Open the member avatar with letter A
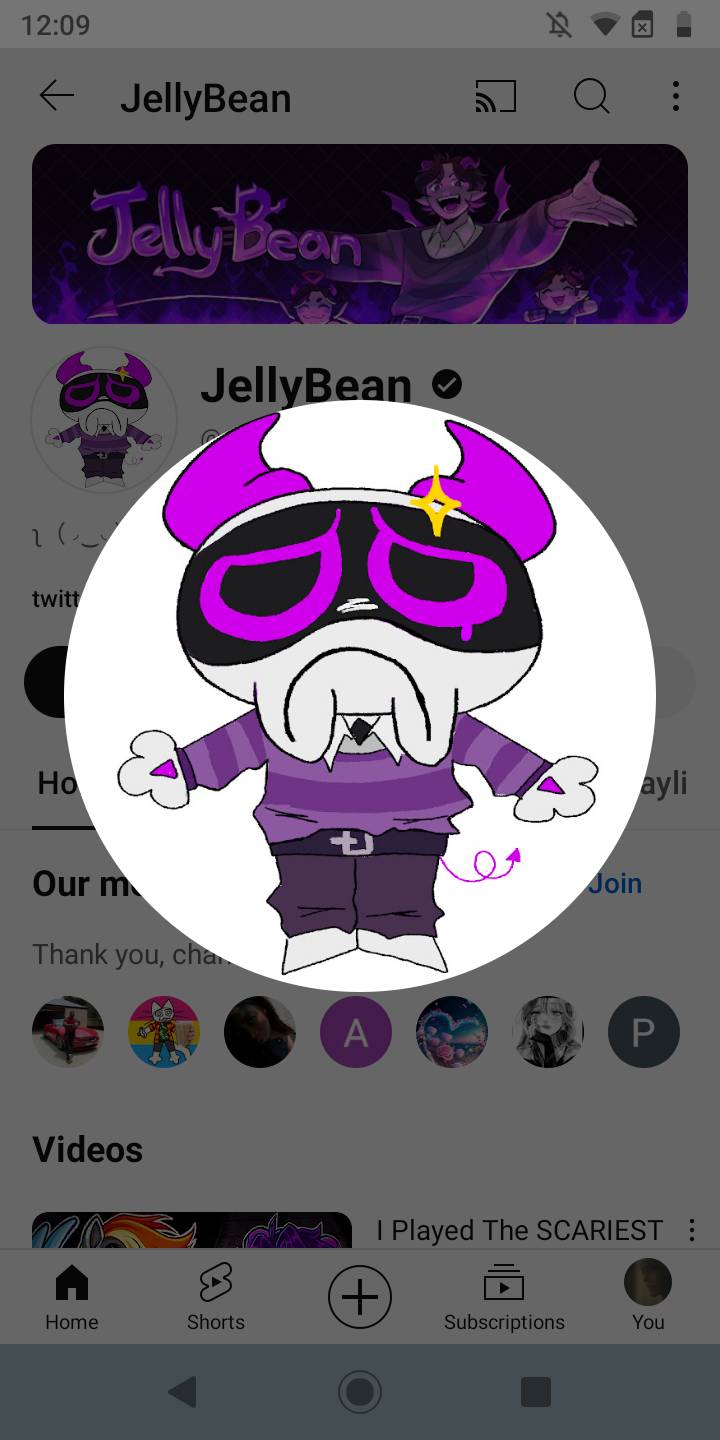 click(356, 1032)
